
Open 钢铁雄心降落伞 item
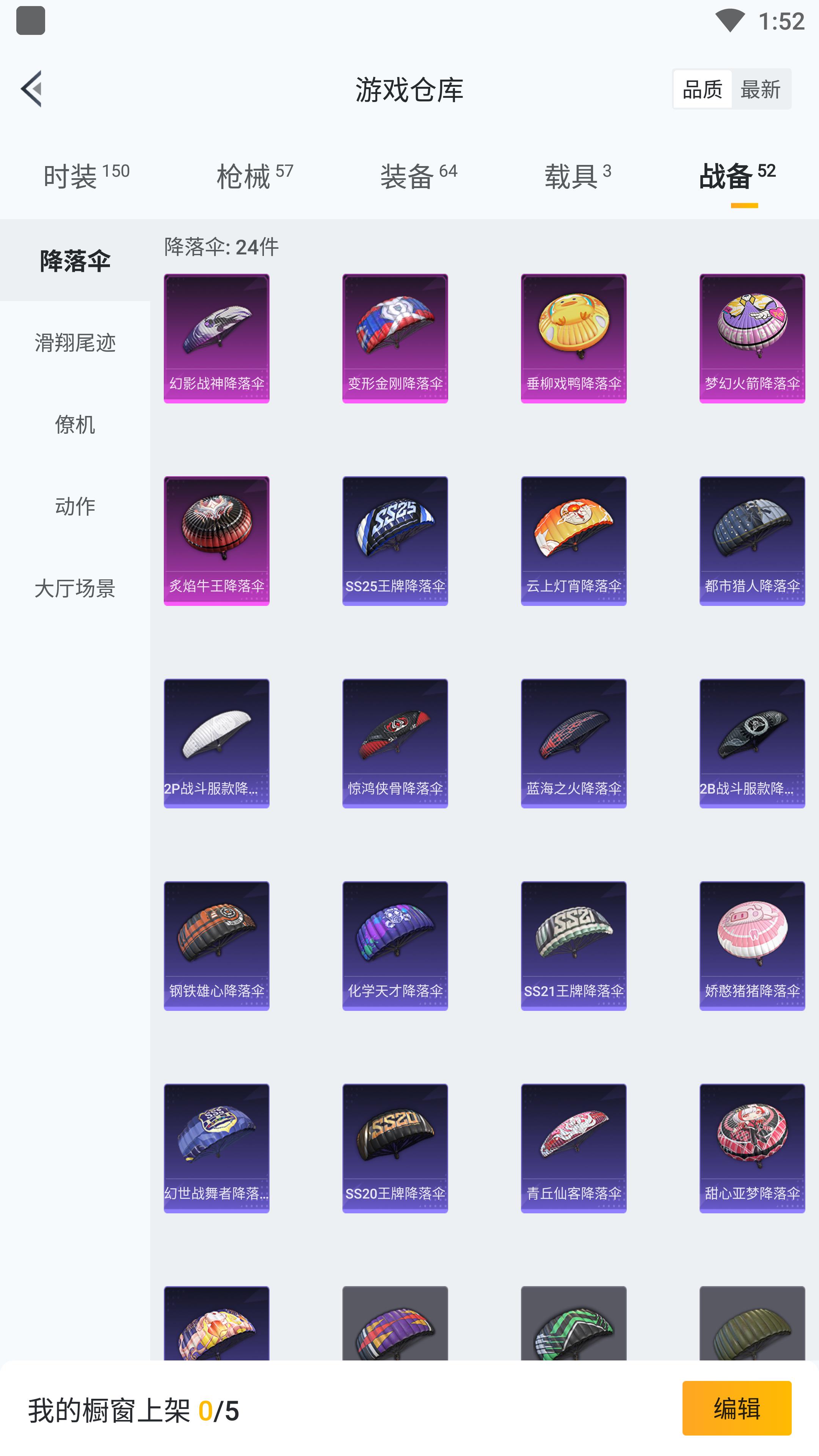tap(217, 945)
